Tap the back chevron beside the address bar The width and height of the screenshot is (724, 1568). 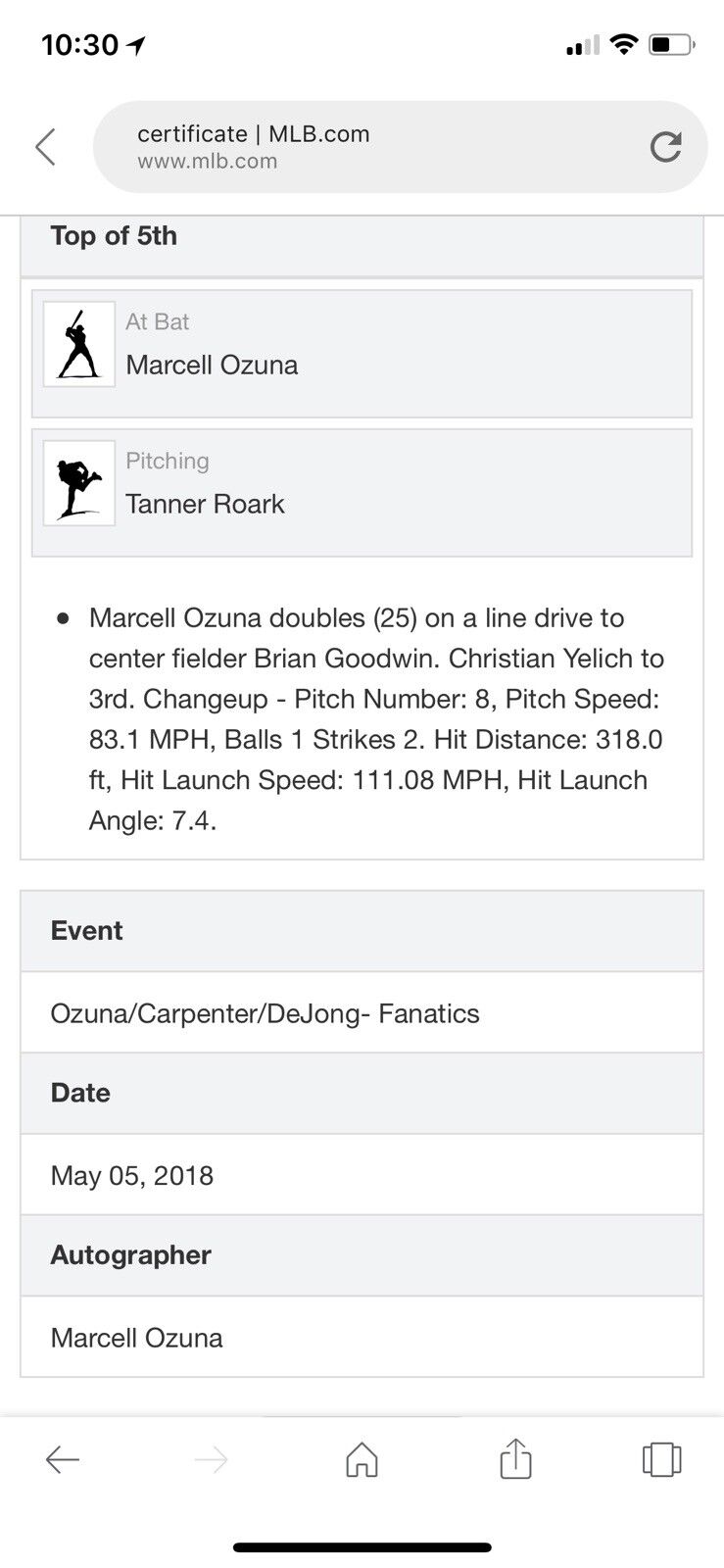click(45, 148)
